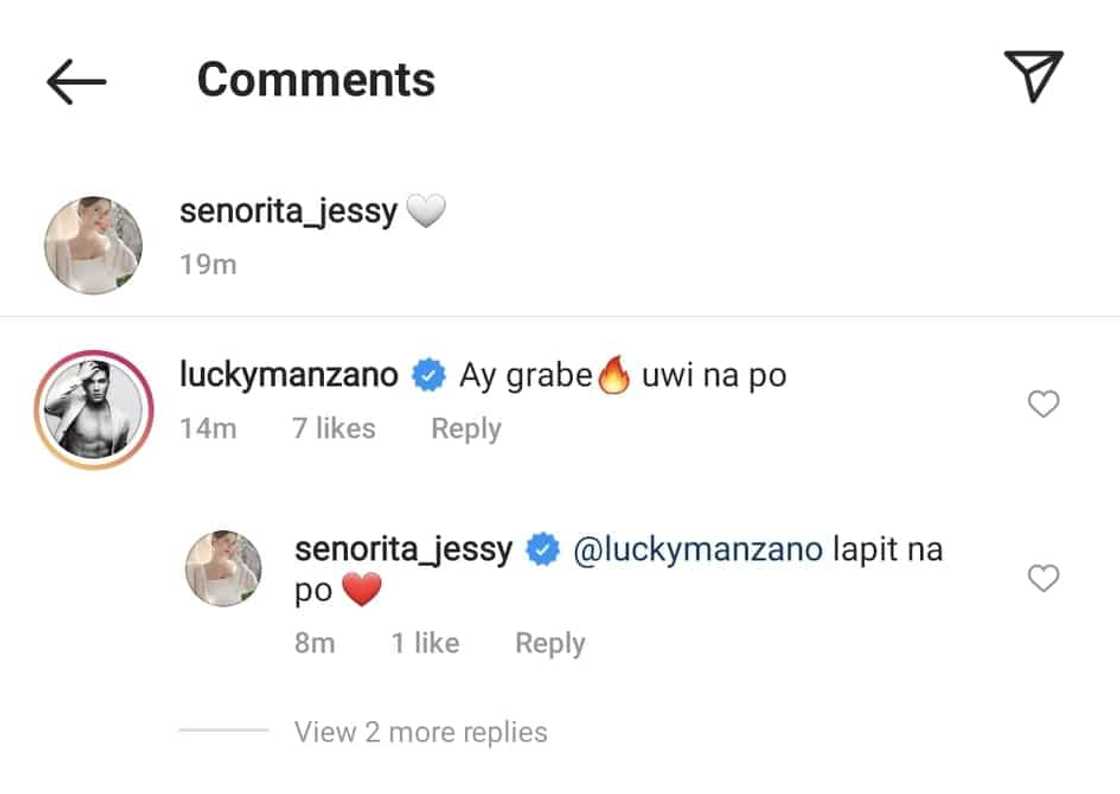The width and height of the screenshot is (1120, 794).
Task: Open luckymanzano's profile picture
Action: point(94,410)
